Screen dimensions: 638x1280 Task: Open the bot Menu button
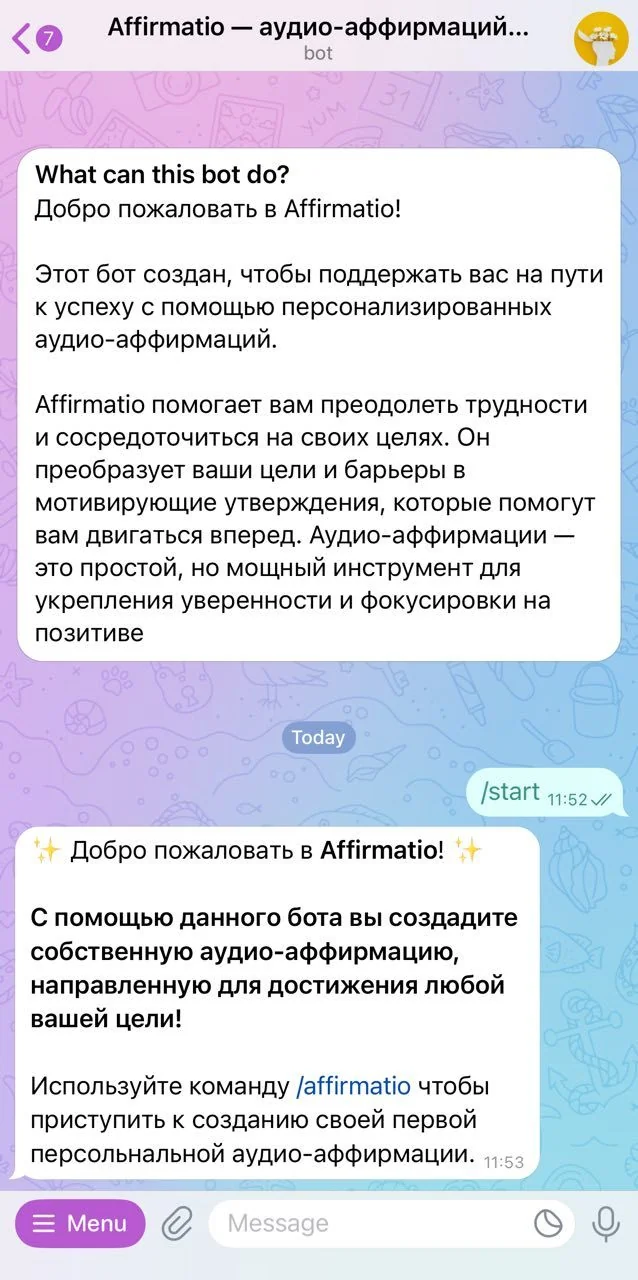point(80,1223)
